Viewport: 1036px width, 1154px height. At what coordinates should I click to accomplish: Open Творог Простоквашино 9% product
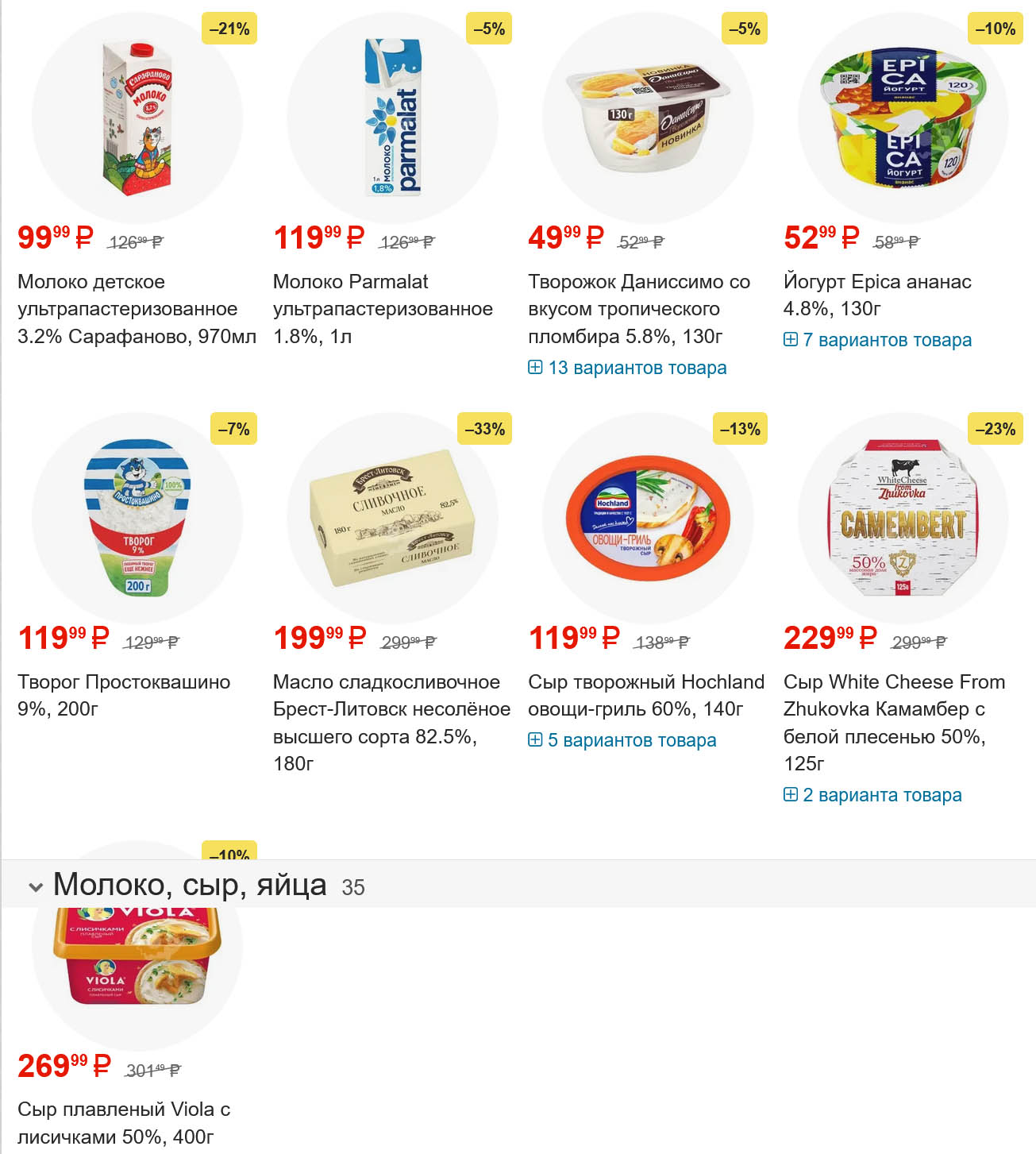tap(123, 694)
